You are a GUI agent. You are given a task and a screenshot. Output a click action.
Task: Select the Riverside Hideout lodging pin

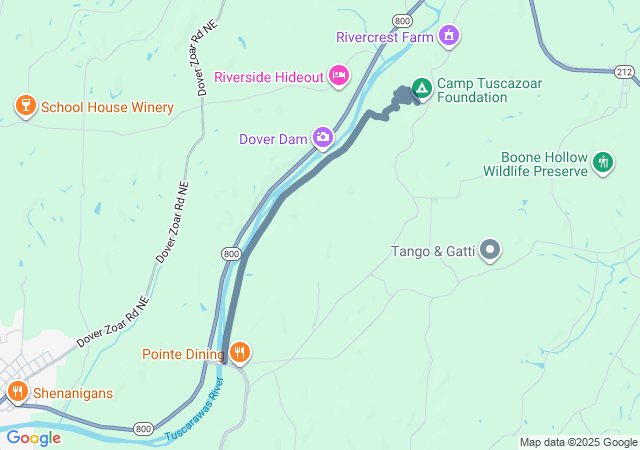click(340, 76)
